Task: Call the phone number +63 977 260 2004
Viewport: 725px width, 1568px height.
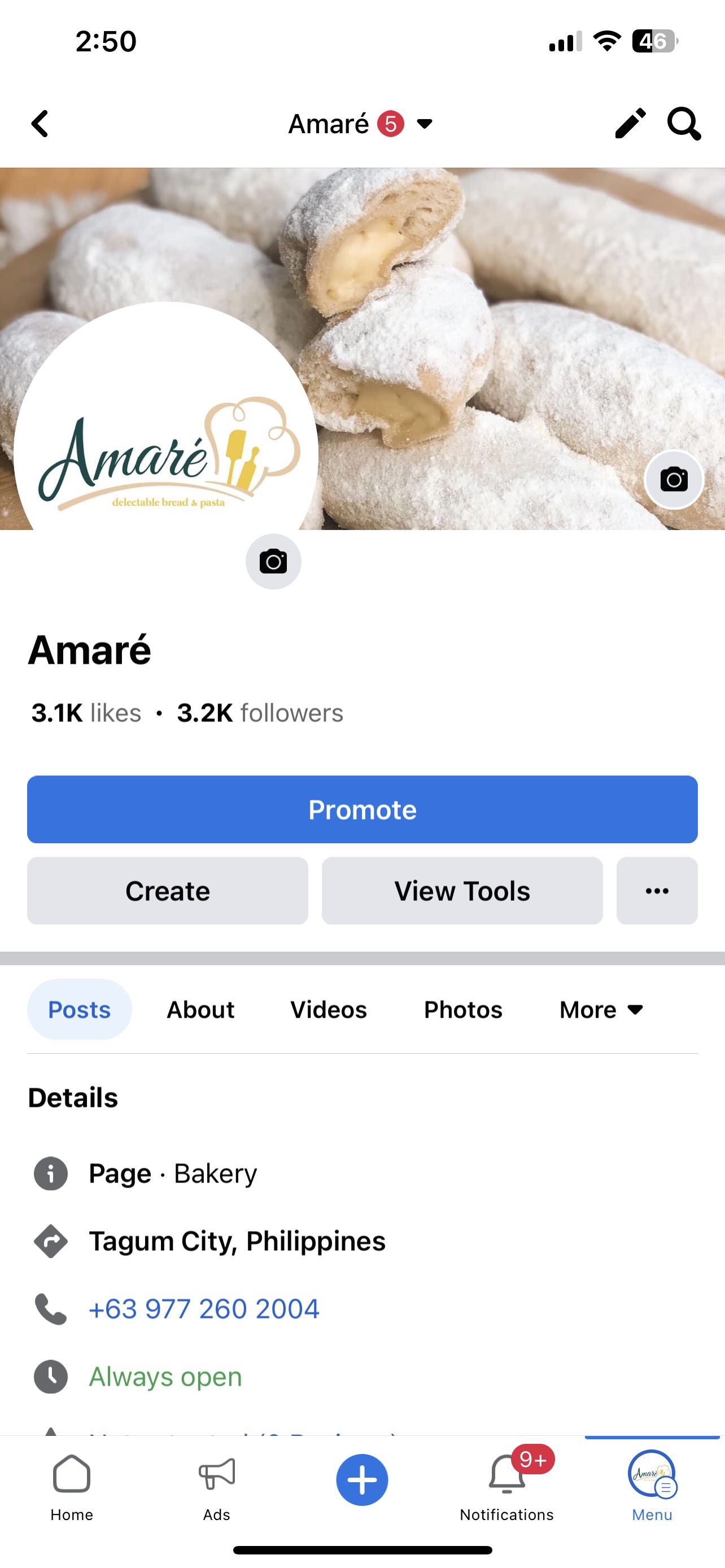Action: click(x=204, y=1309)
